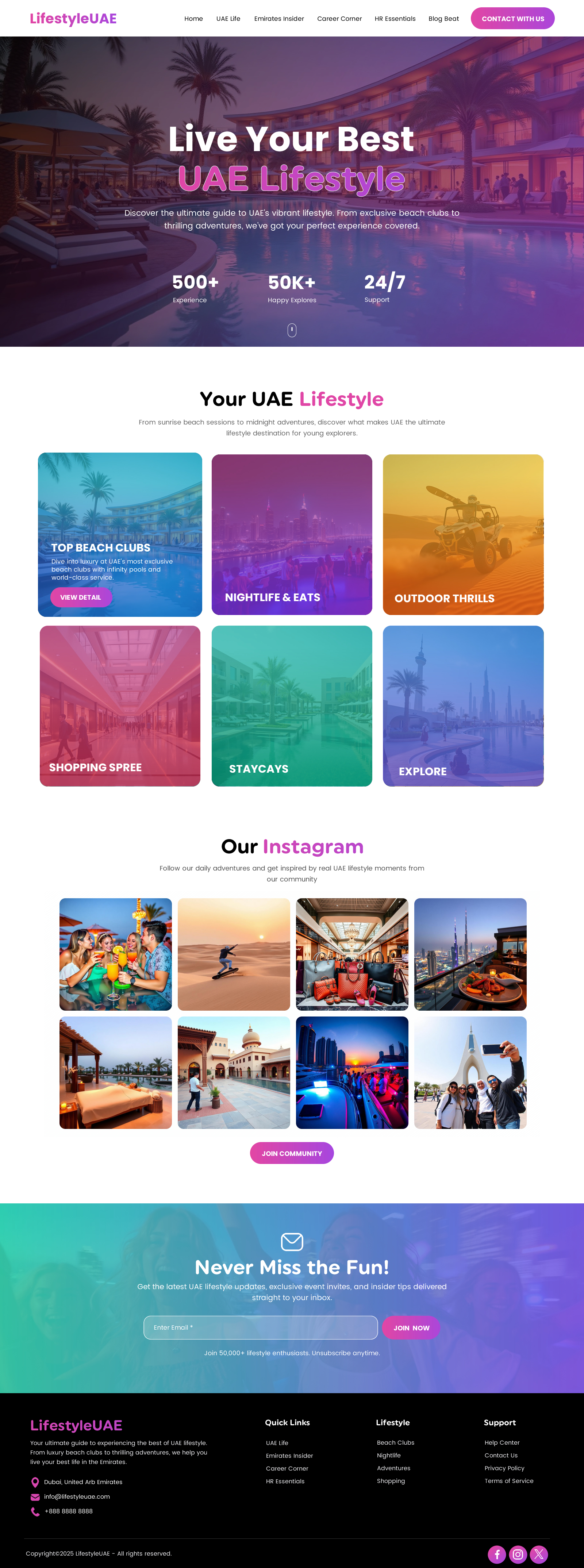The image size is (584, 1568).
Task: Open the Instagram social icon
Action: point(518,1554)
